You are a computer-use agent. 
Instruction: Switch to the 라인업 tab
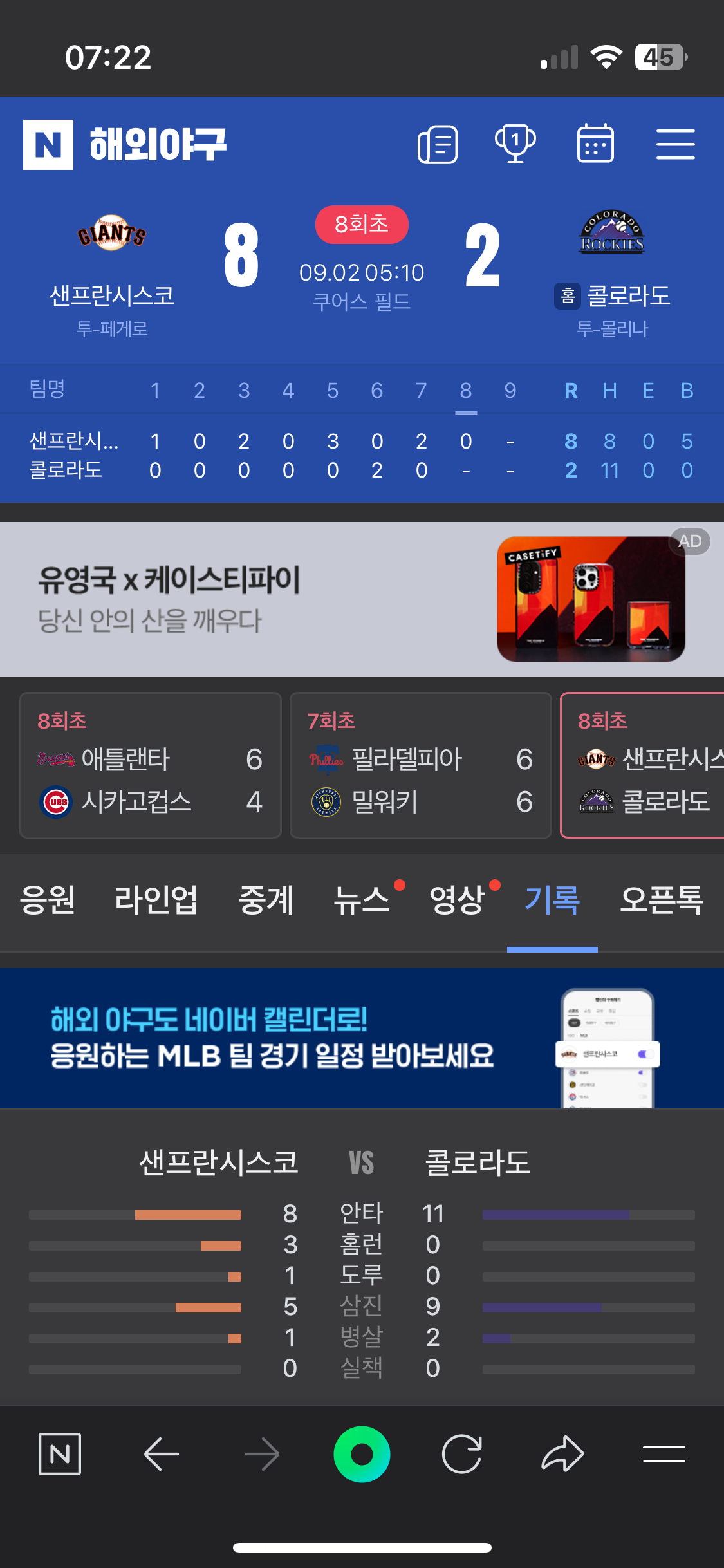pyautogui.click(x=156, y=899)
